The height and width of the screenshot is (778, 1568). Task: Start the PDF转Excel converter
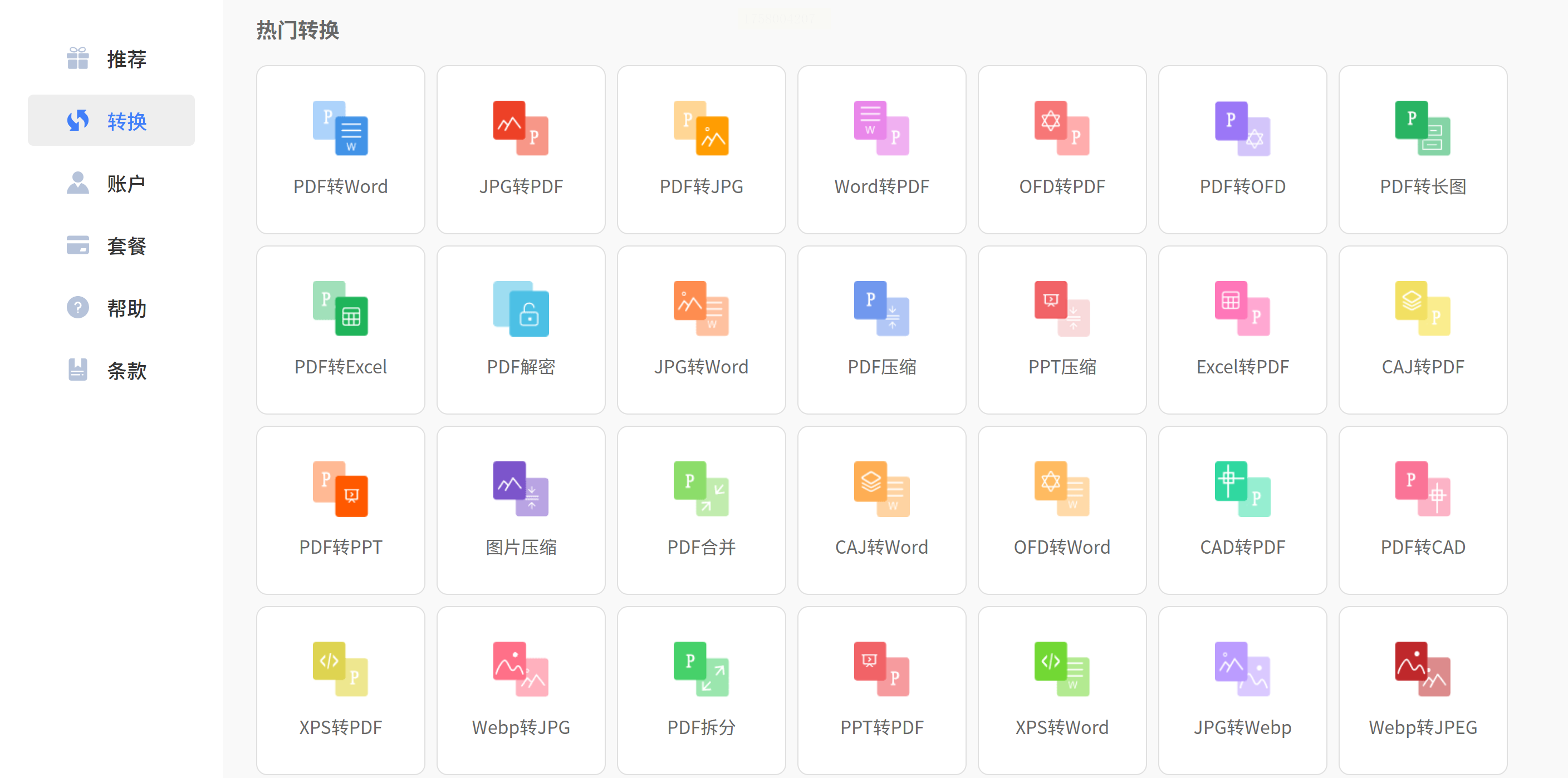340,329
